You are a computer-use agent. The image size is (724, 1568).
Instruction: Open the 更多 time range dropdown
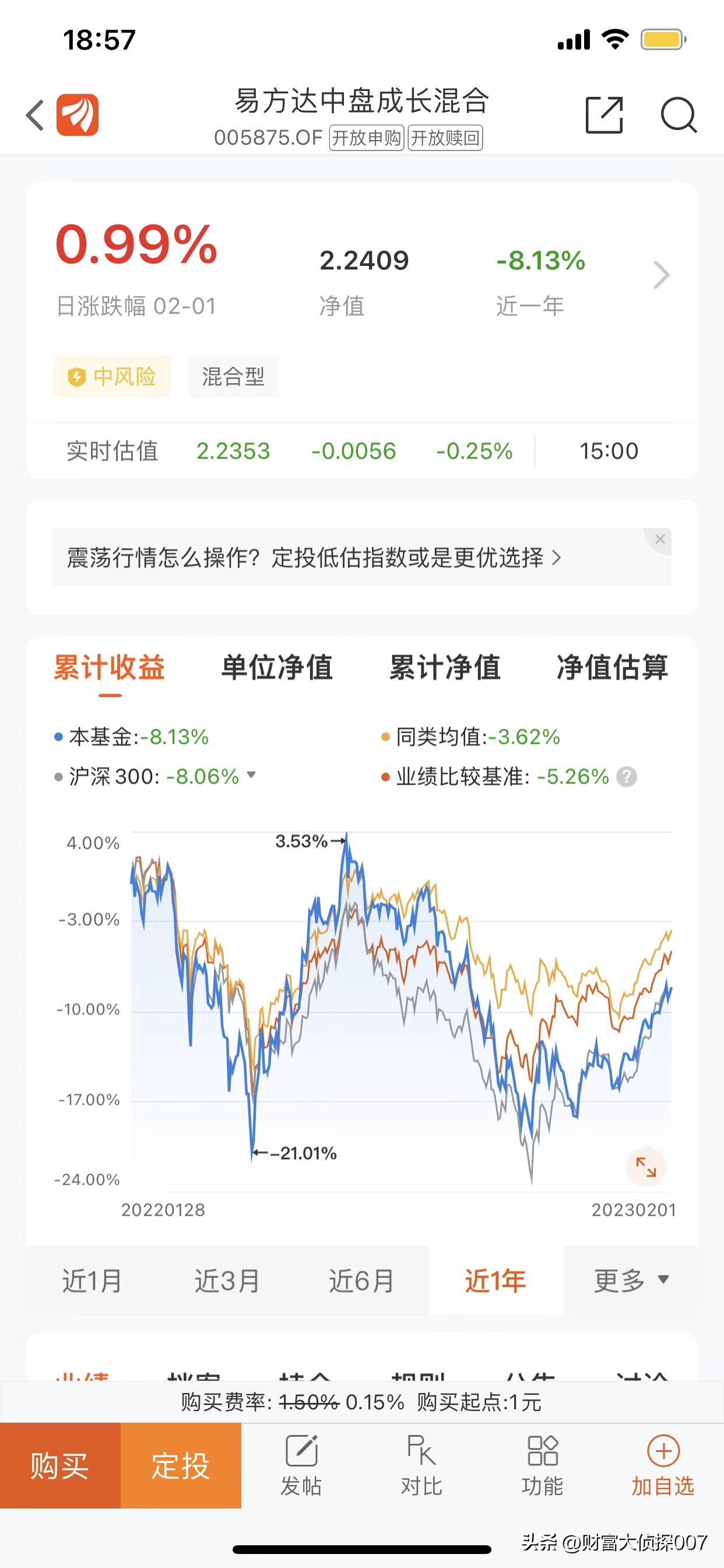click(630, 1280)
